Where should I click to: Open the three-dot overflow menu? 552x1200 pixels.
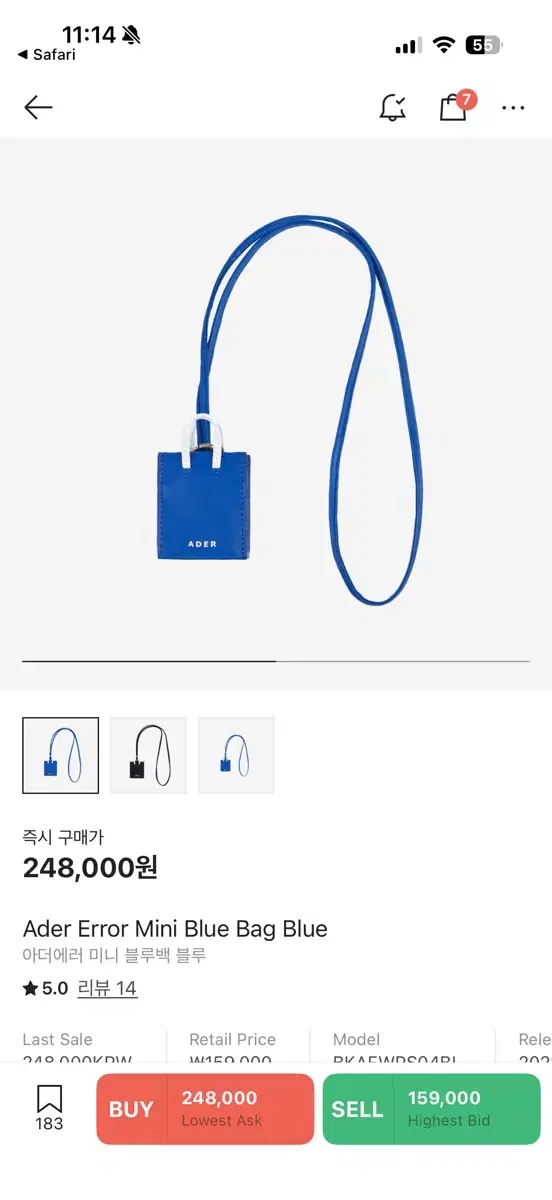(513, 107)
